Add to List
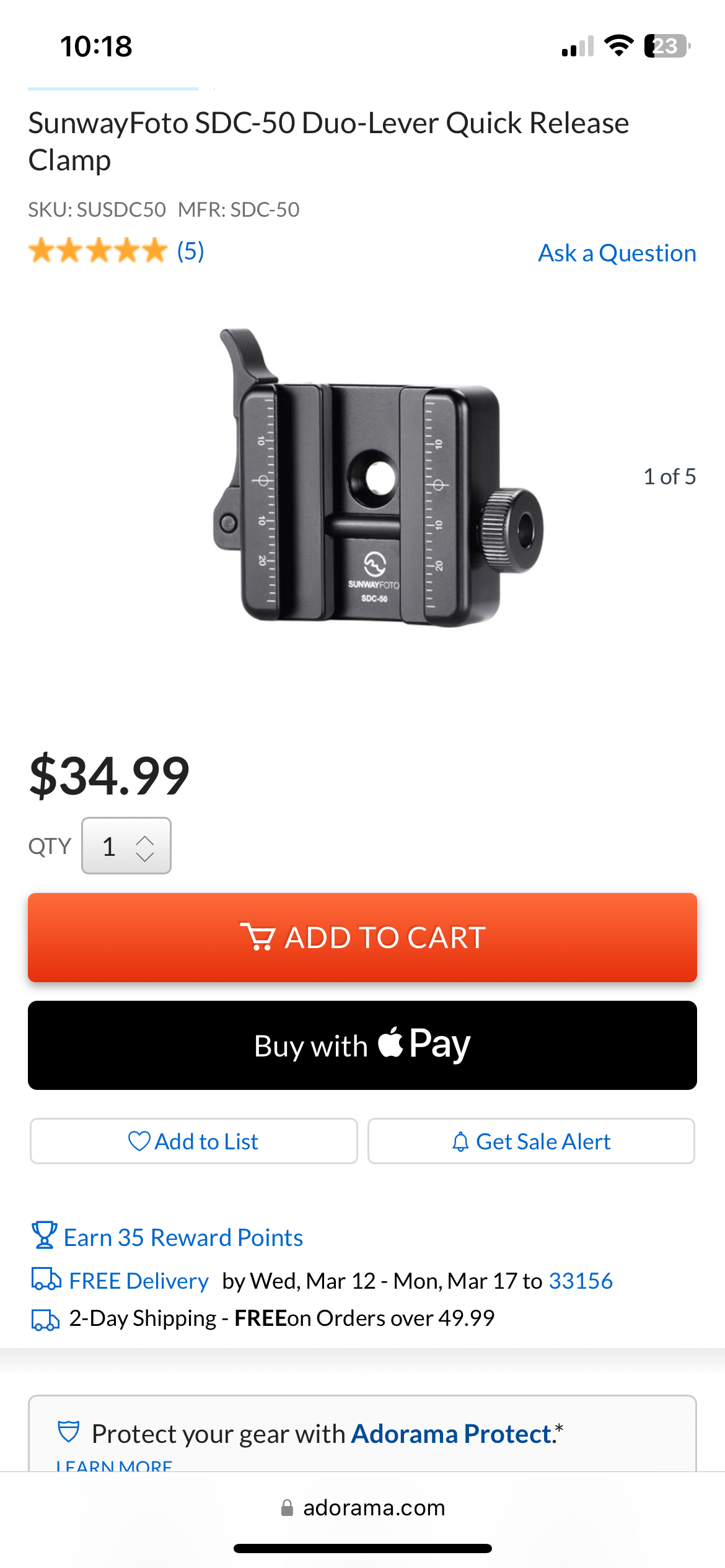The image size is (725, 1568). tap(193, 1141)
